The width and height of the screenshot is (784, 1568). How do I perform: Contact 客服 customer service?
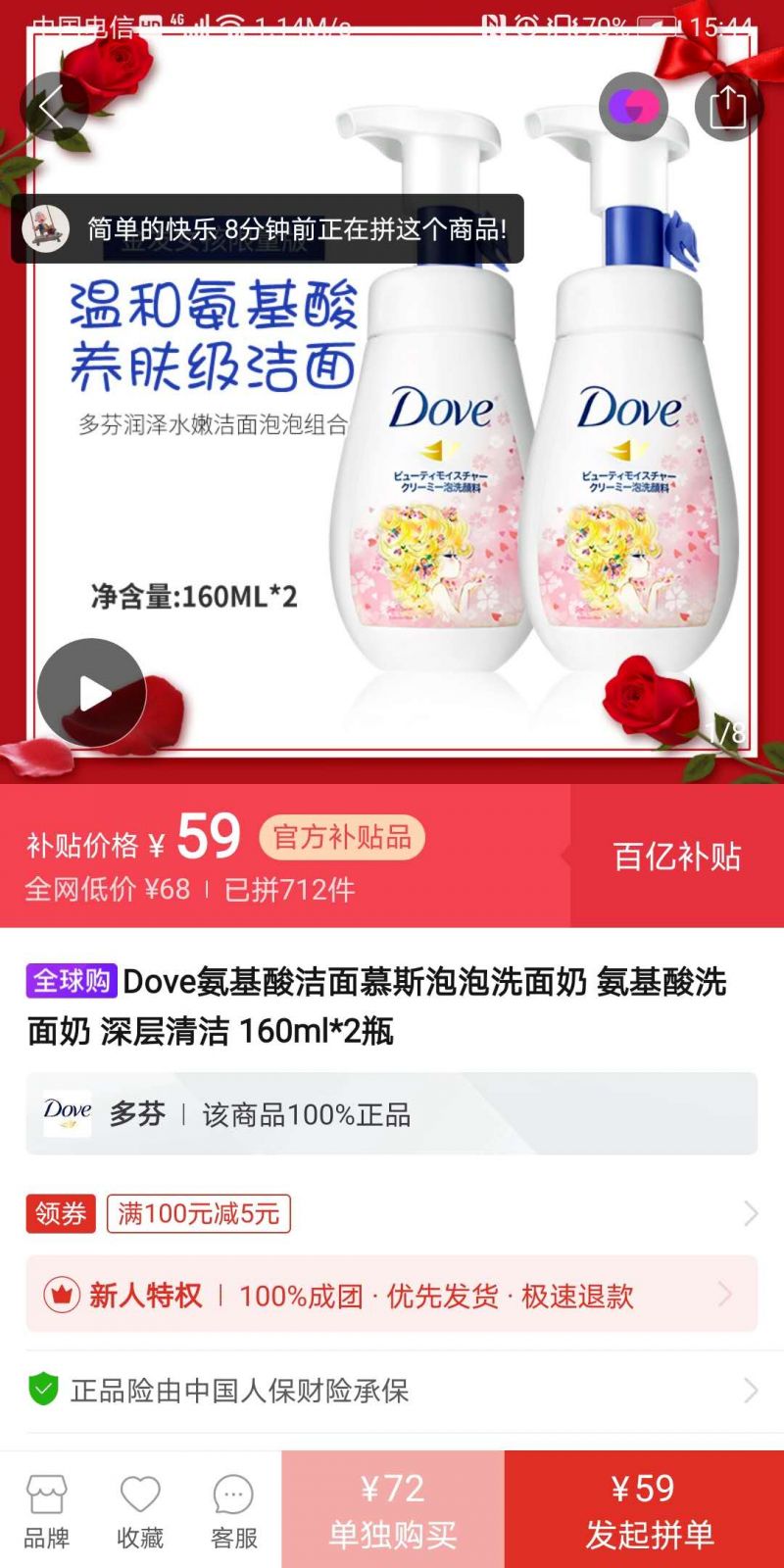(233, 1511)
